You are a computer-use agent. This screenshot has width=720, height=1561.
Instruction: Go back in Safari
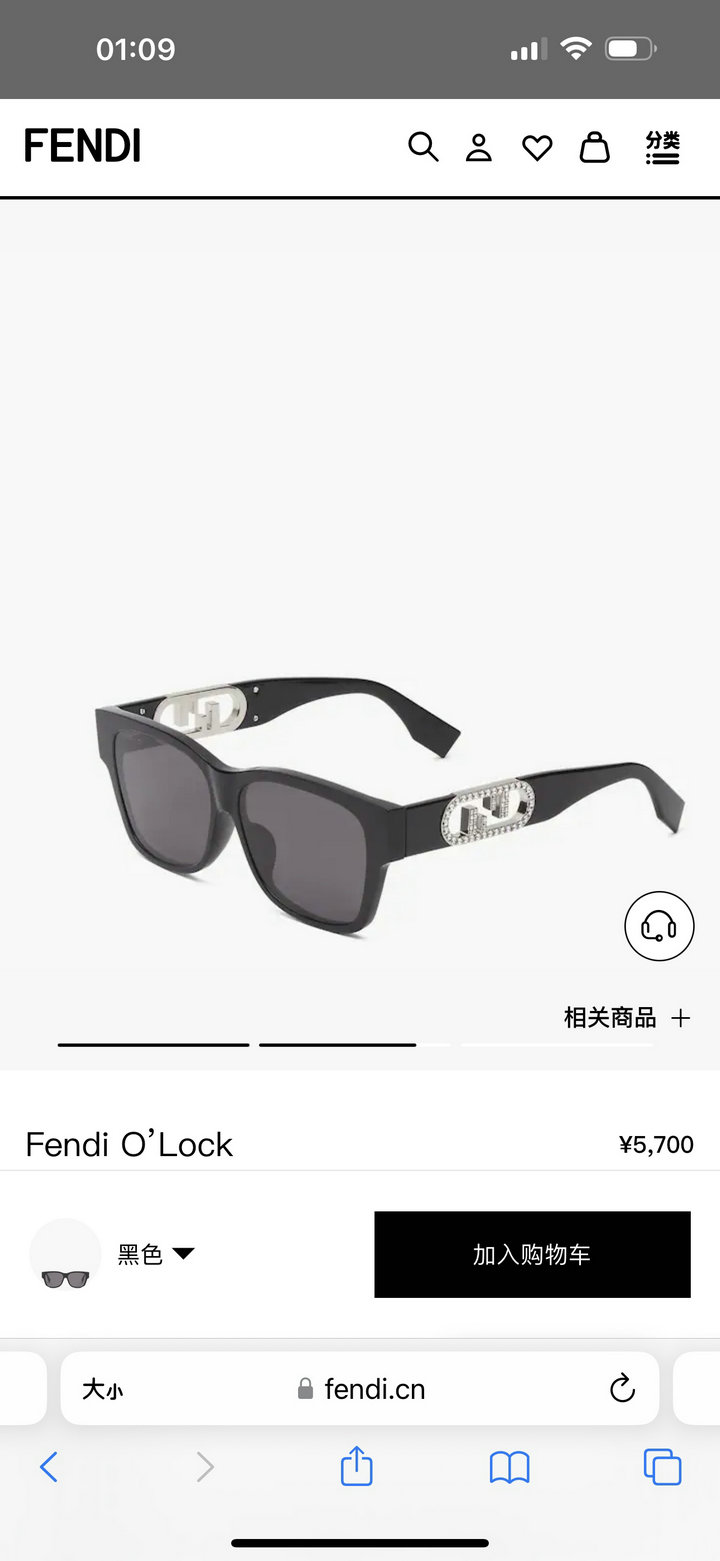point(48,1467)
